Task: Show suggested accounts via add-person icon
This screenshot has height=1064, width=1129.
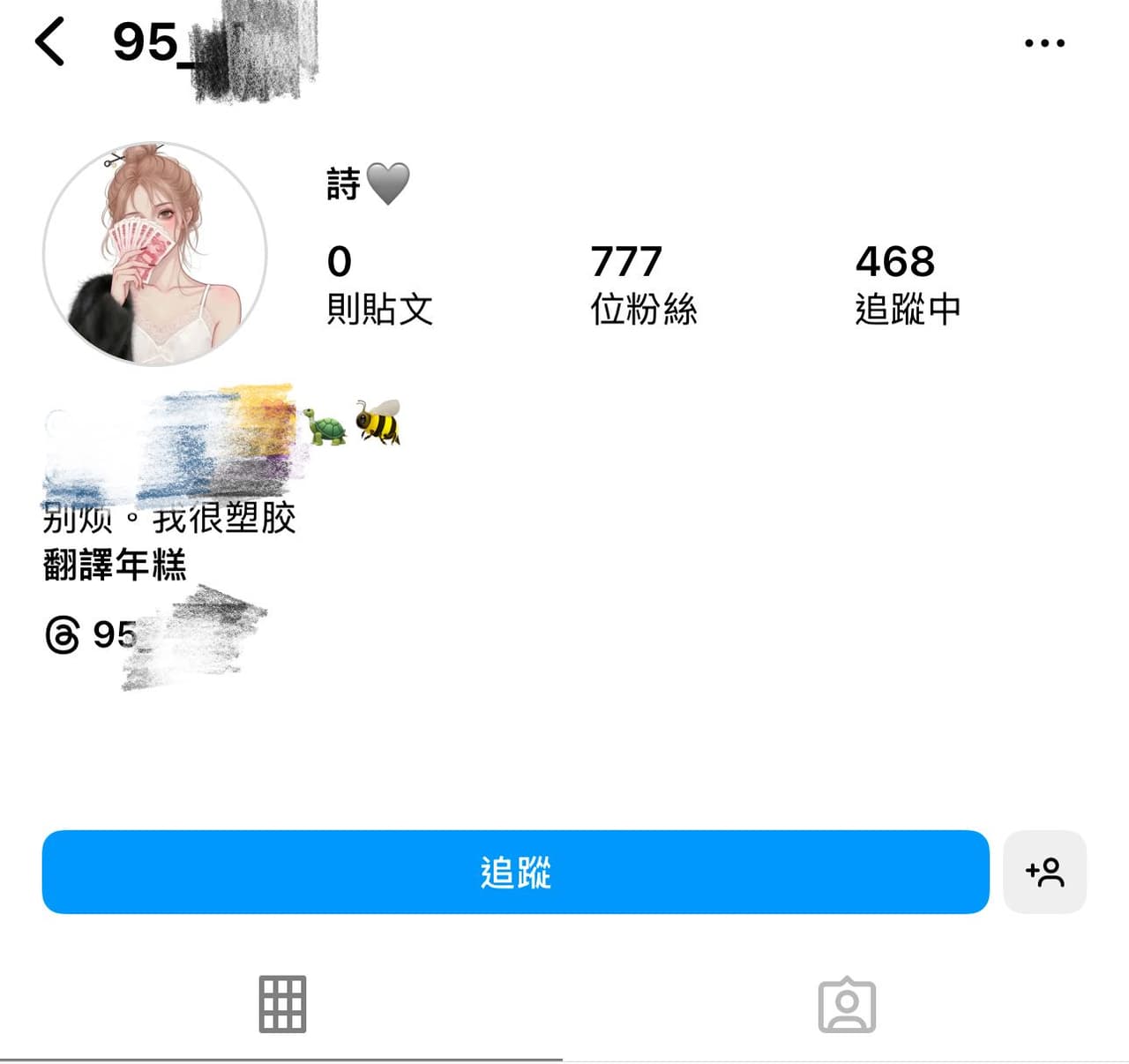Action: pyautogui.click(x=1044, y=872)
